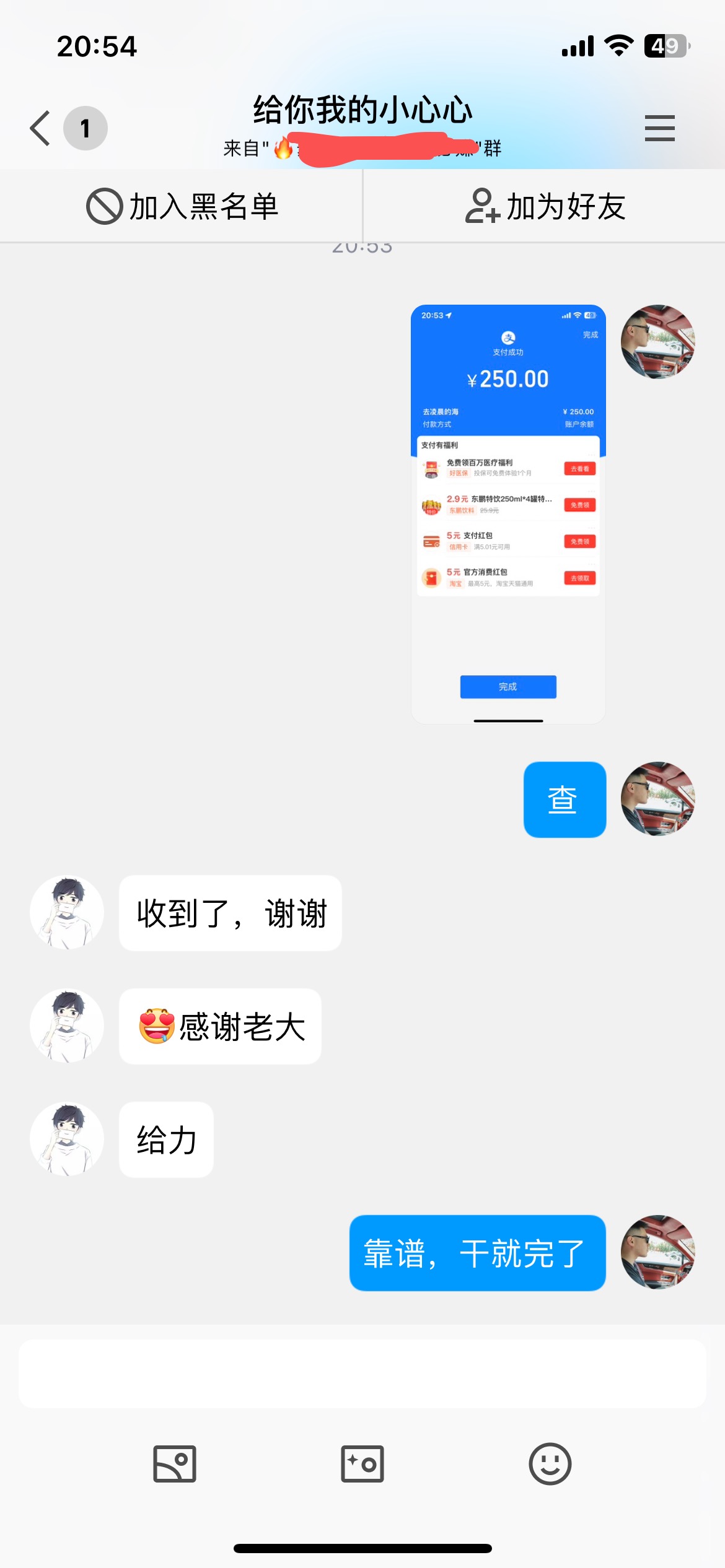Image resolution: width=725 pixels, height=1568 pixels.
Task: Open the camera capture icon
Action: (x=362, y=1464)
